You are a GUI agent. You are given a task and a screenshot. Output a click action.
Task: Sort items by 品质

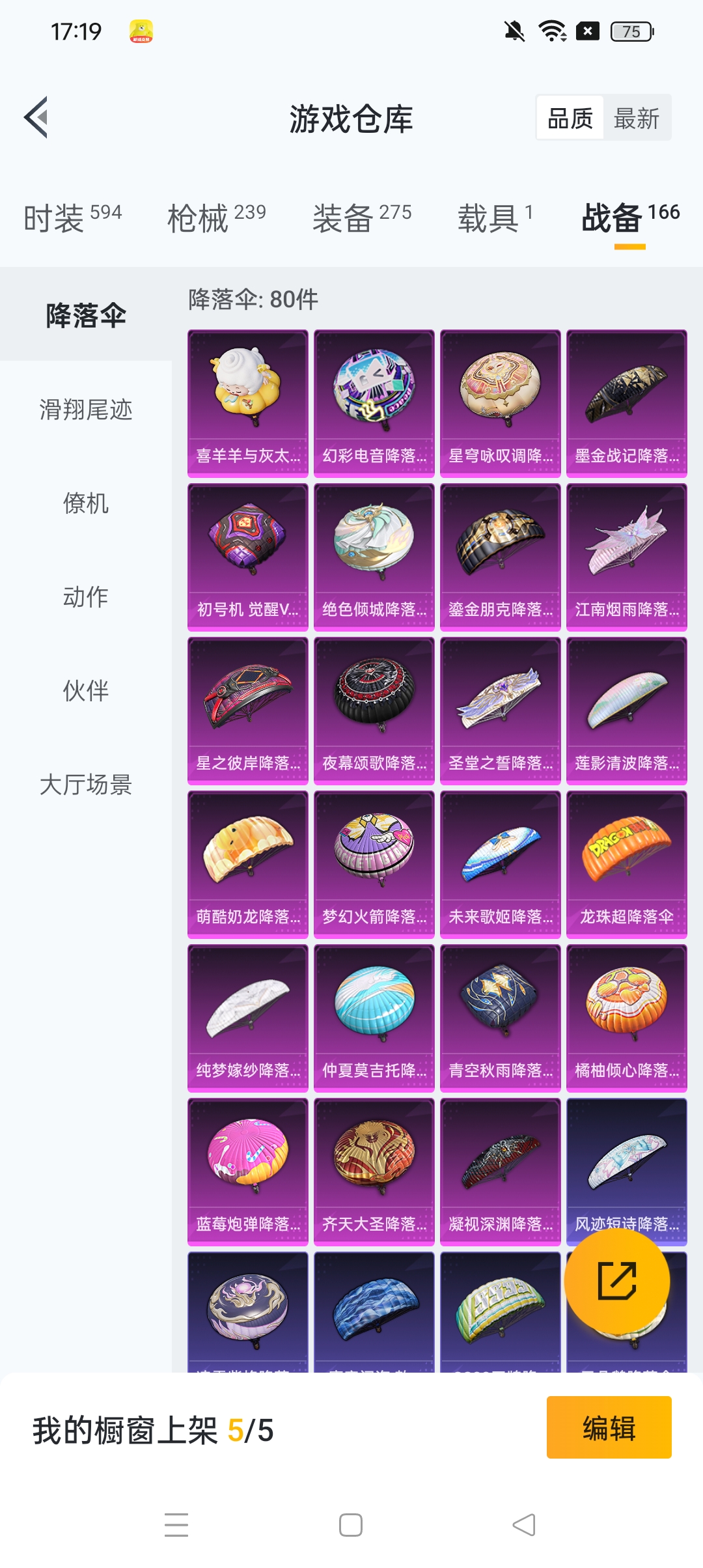[x=570, y=119]
